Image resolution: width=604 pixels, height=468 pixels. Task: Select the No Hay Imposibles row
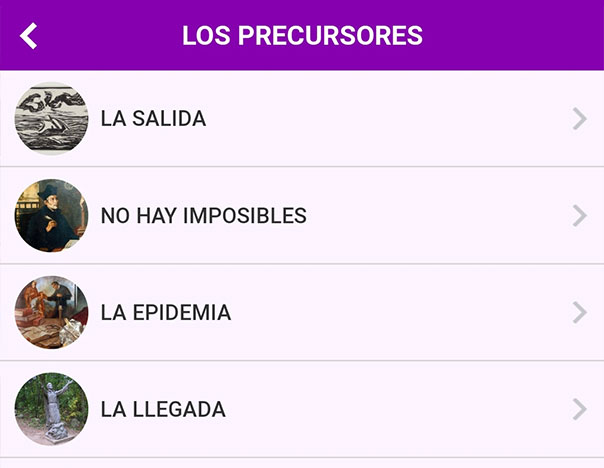(300, 215)
